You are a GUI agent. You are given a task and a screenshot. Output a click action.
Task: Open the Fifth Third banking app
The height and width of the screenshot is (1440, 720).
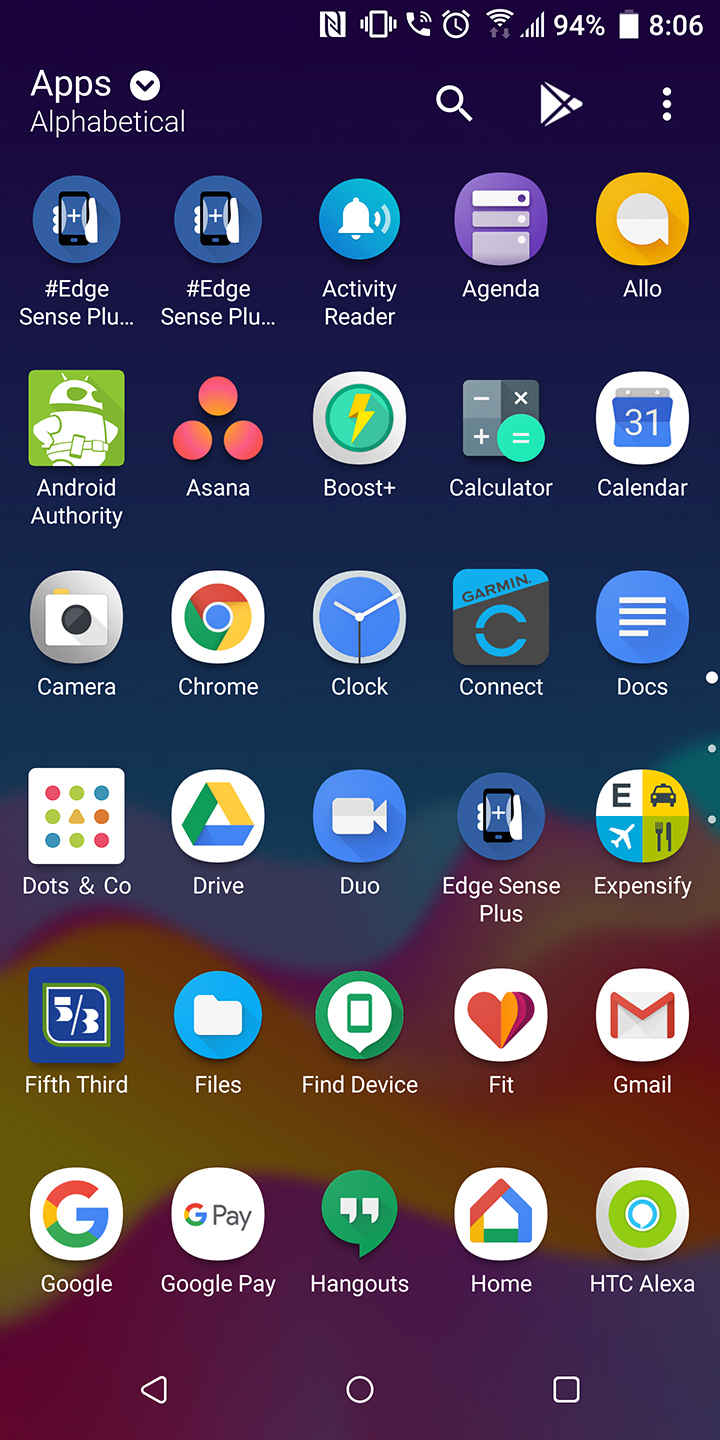77,1015
